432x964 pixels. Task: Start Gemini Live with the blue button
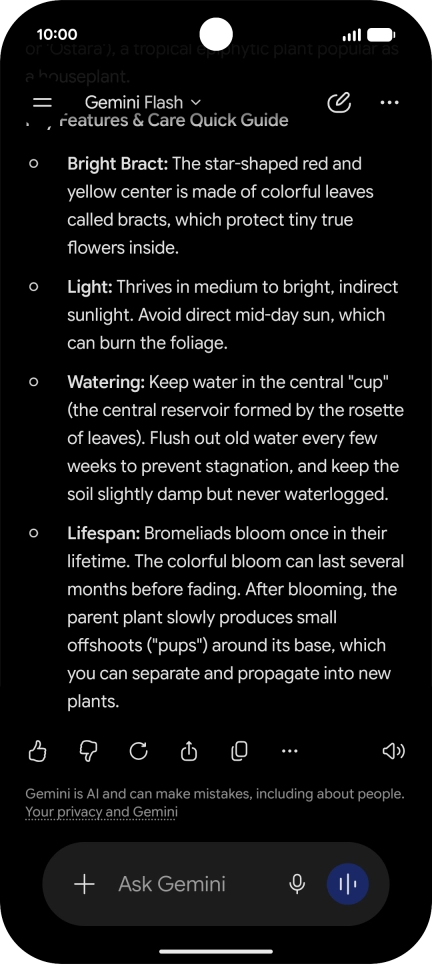click(348, 884)
